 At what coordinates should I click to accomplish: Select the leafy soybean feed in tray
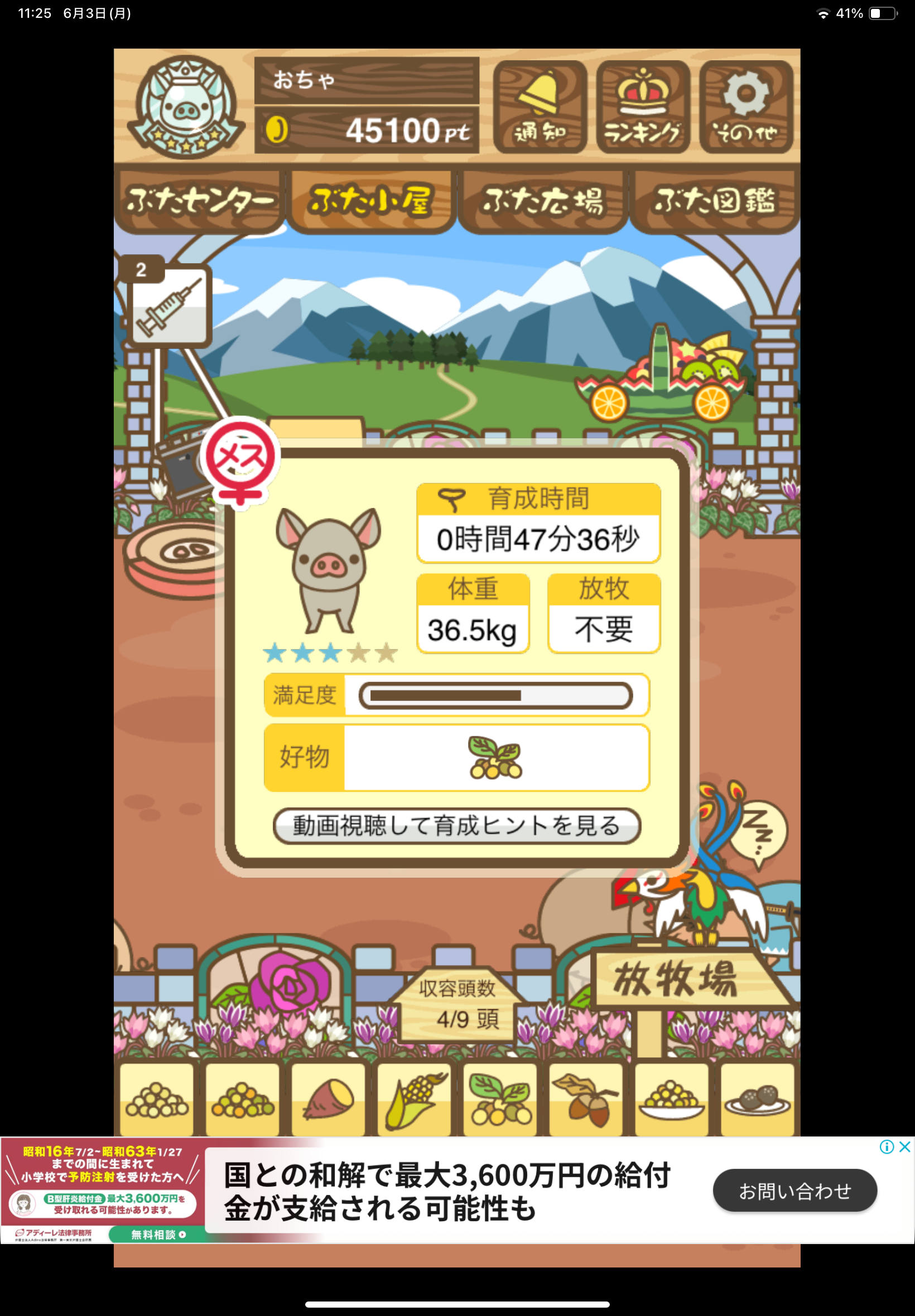[x=500, y=1099]
